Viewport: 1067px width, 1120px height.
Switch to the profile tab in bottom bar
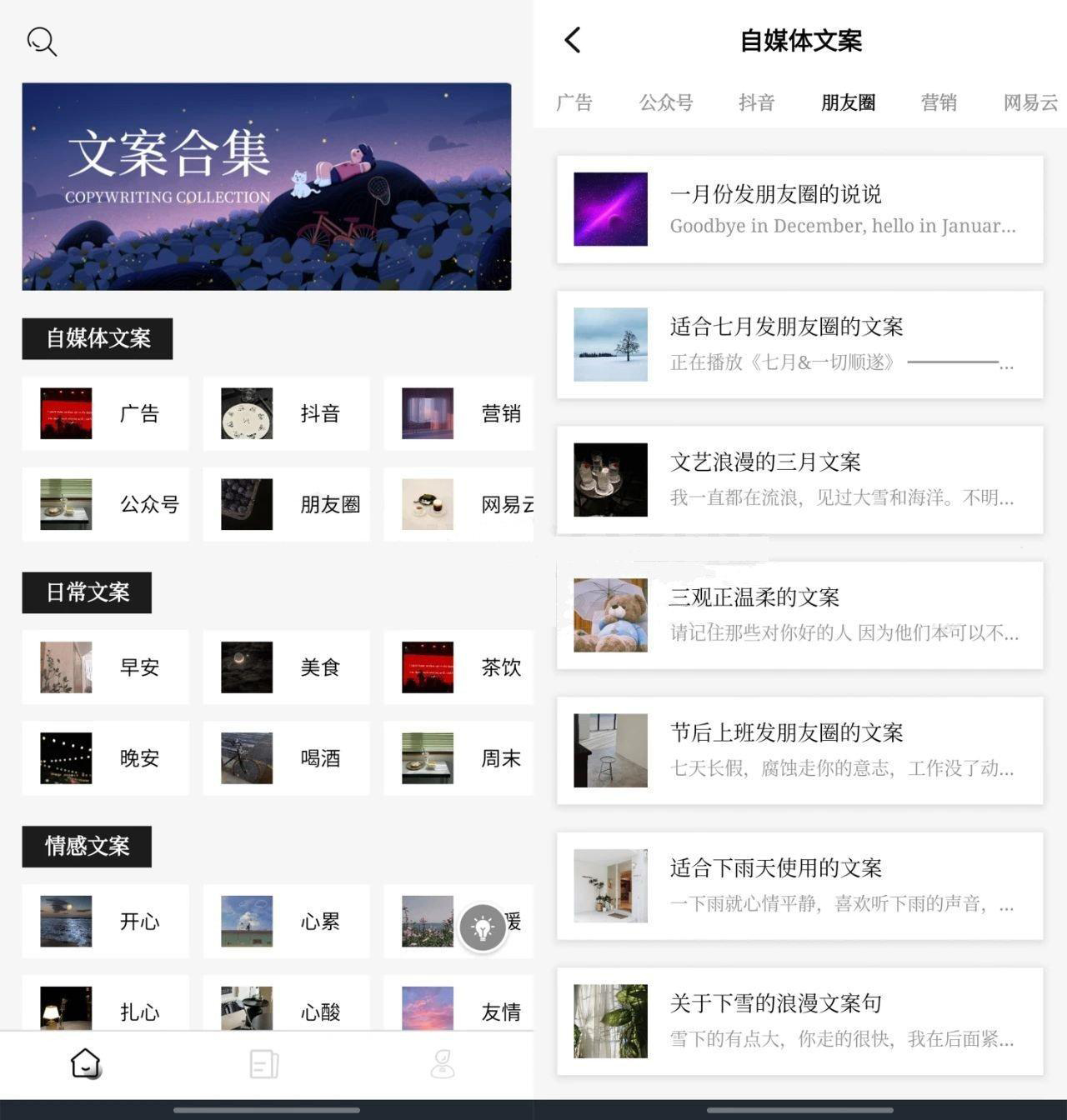(x=443, y=1064)
